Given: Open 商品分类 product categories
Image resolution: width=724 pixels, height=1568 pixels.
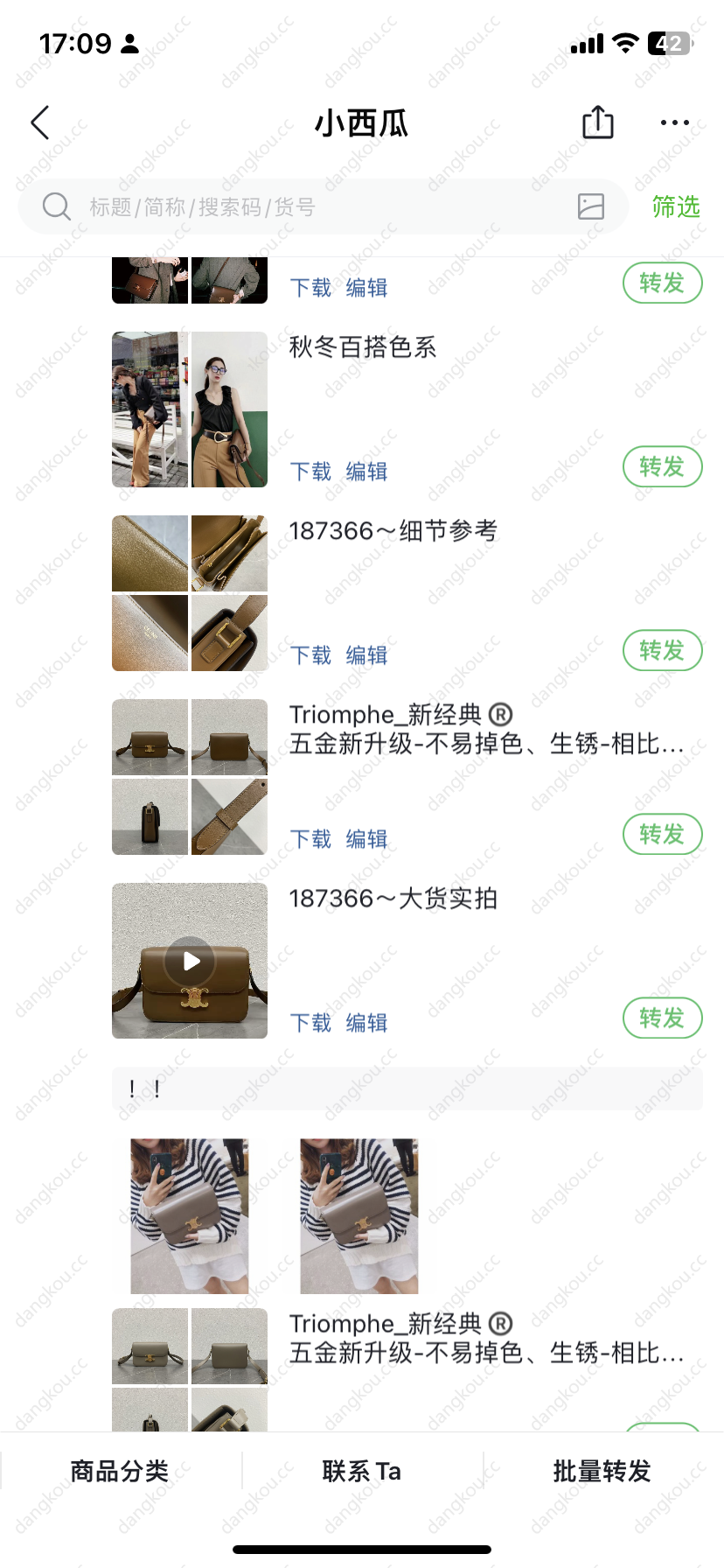Looking at the screenshot, I should [120, 1471].
